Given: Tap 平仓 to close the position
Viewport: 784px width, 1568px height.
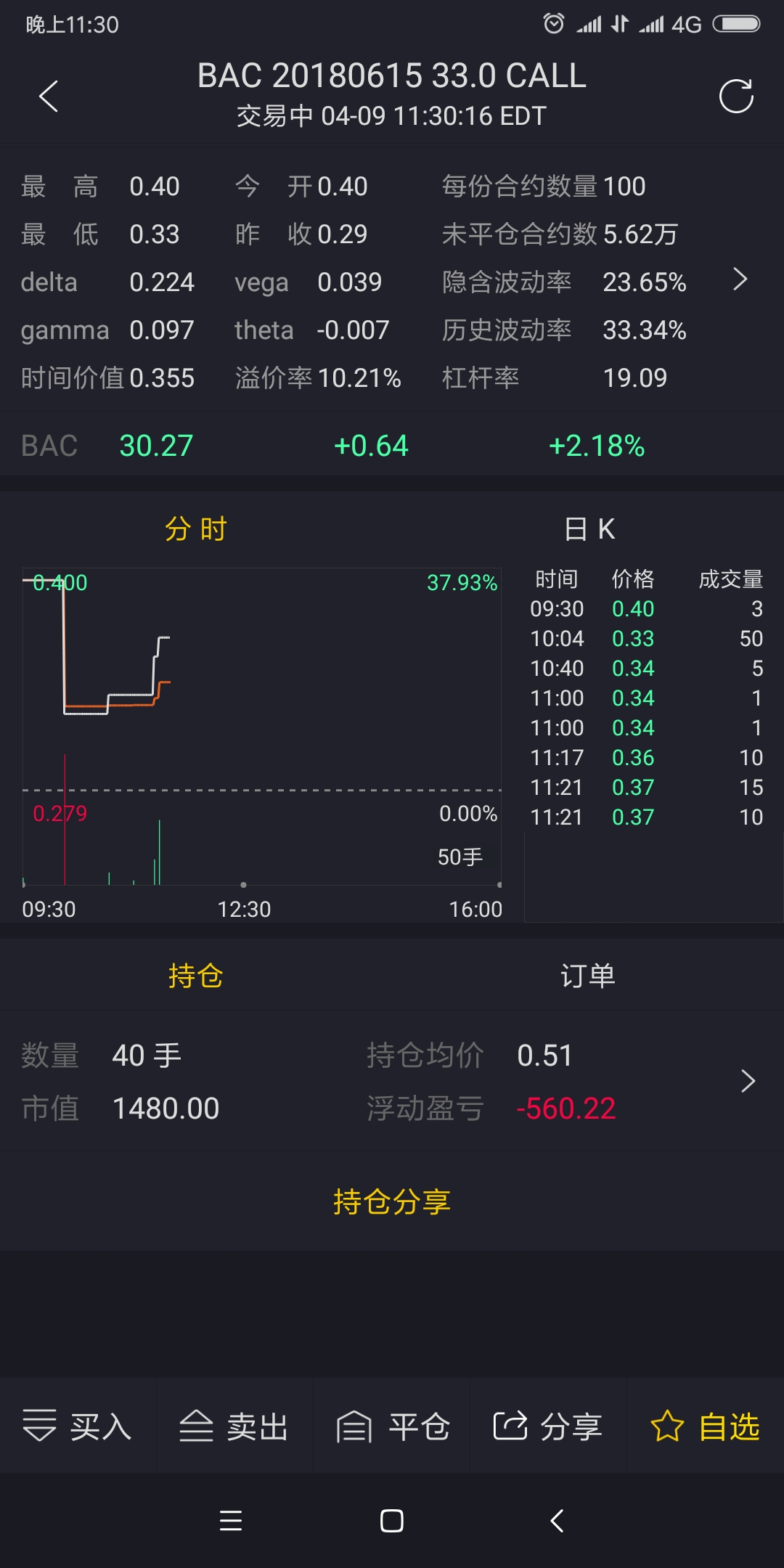Looking at the screenshot, I should [x=392, y=1426].
